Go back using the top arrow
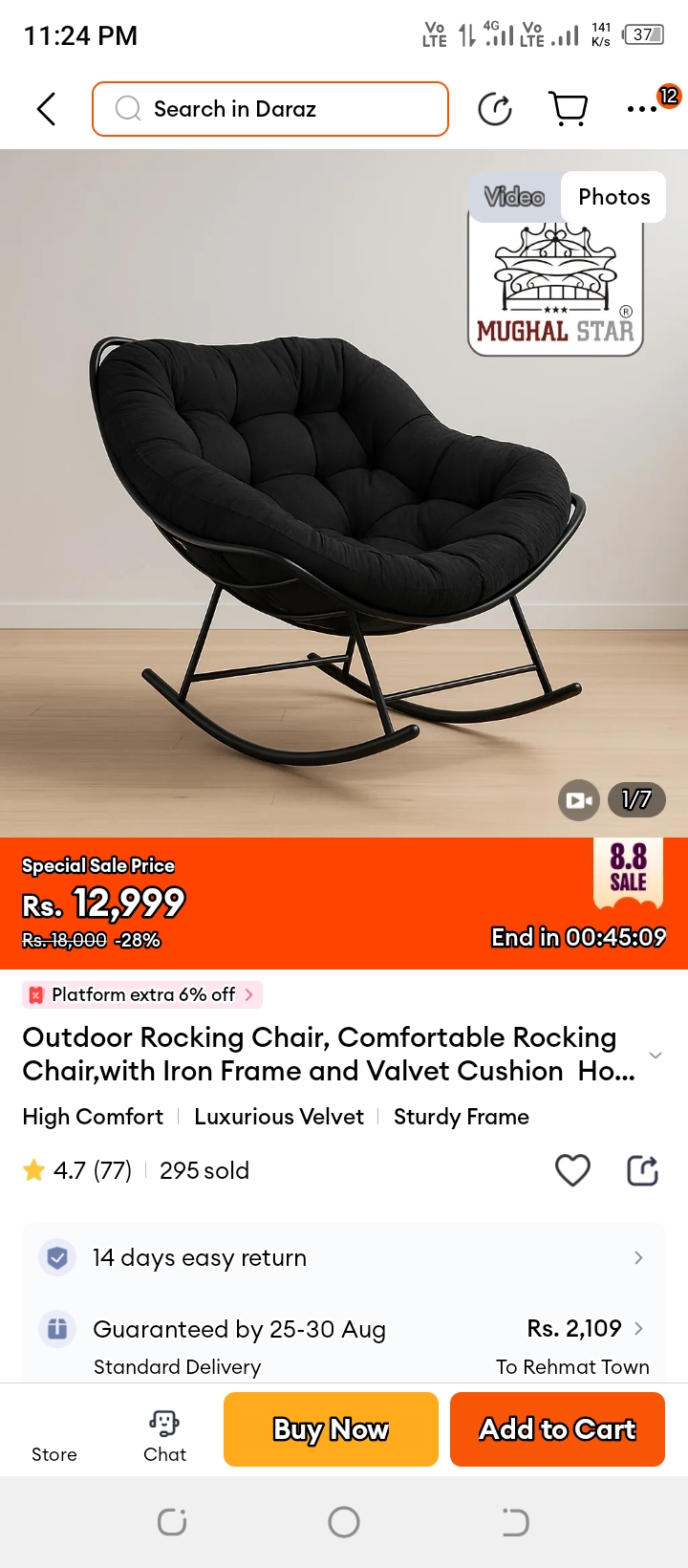 click(46, 109)
